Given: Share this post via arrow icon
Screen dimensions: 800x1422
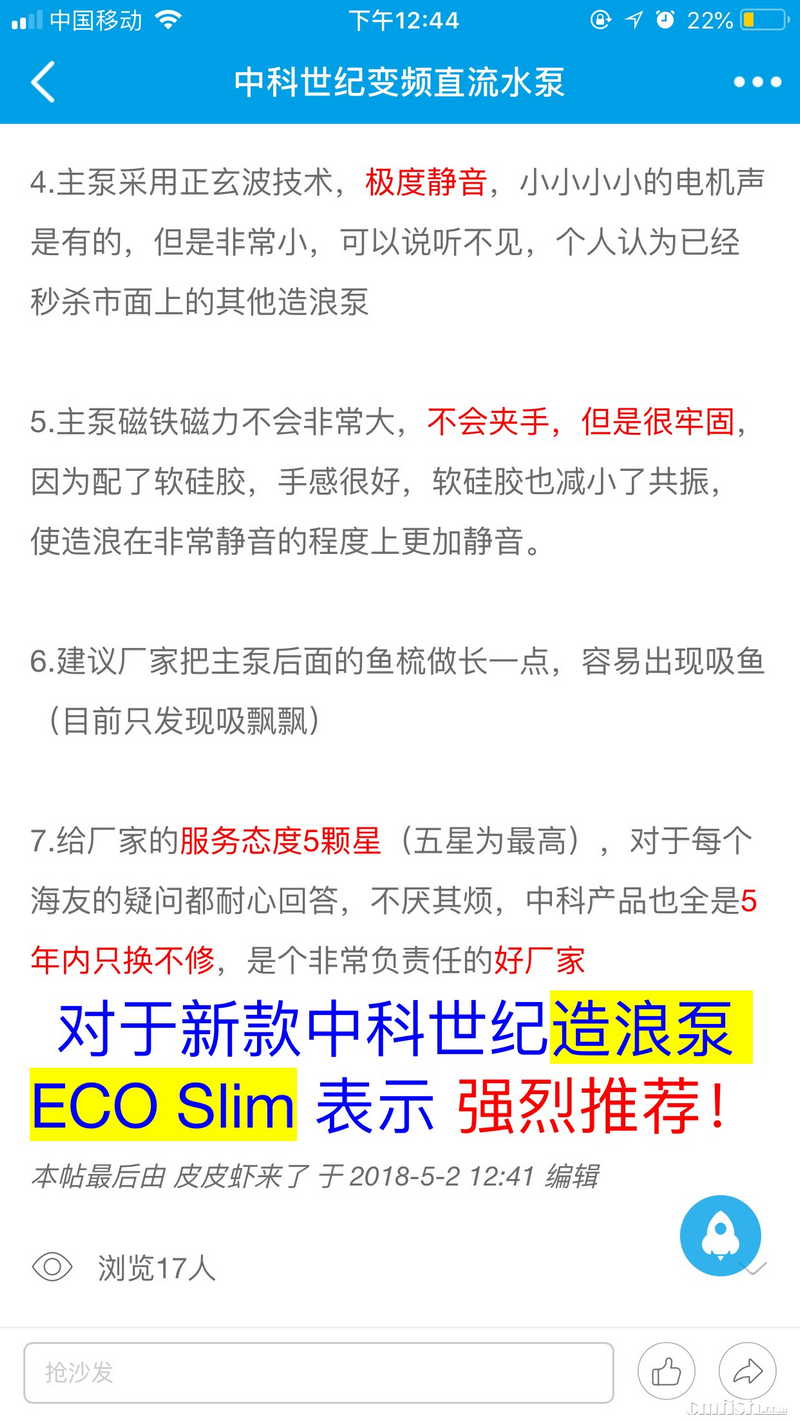Looking at the screenshot, I should click(x=748, y=1372).
